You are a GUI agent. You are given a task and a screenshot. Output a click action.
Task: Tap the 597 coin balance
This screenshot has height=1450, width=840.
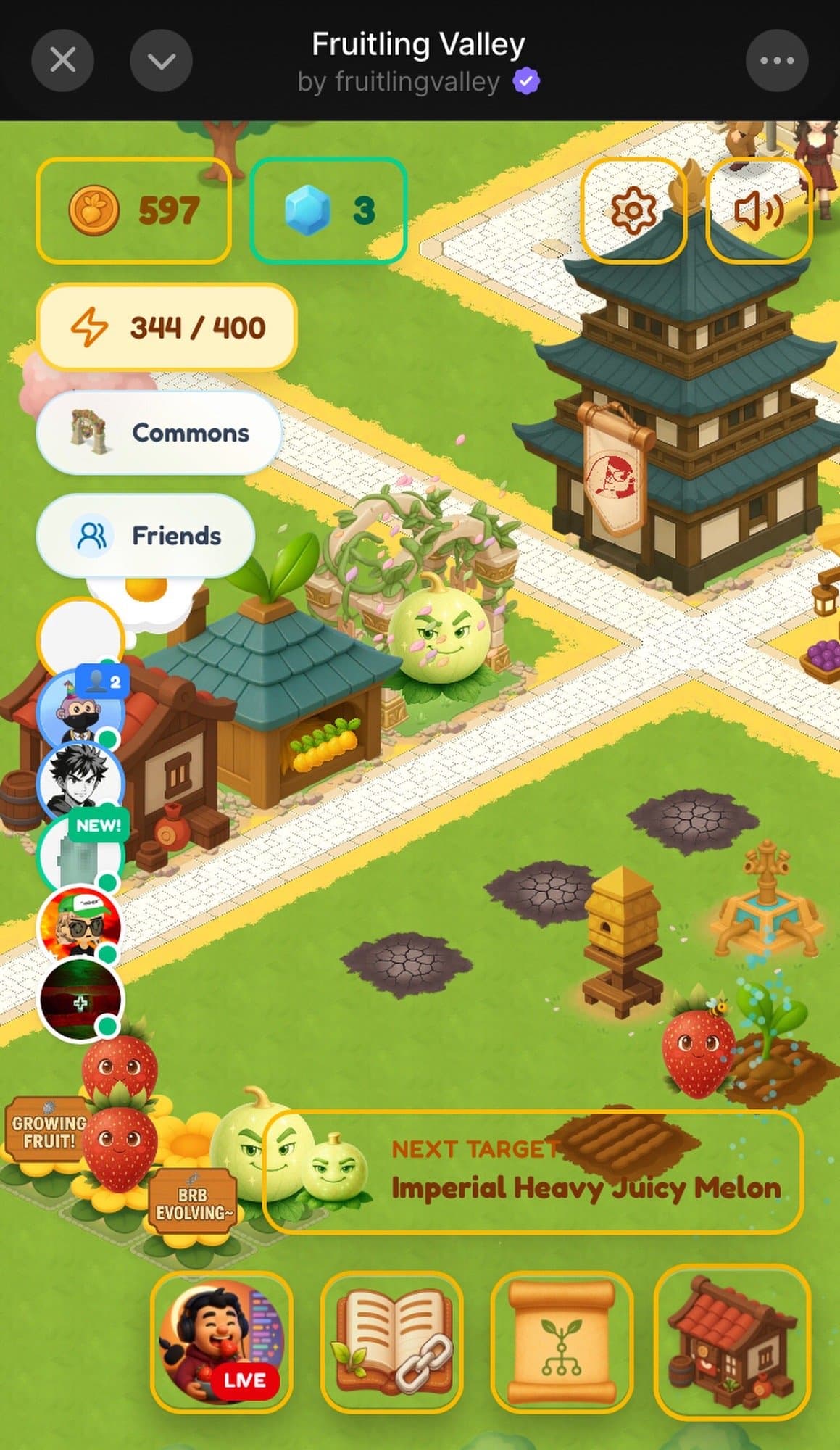click(133, 210)
